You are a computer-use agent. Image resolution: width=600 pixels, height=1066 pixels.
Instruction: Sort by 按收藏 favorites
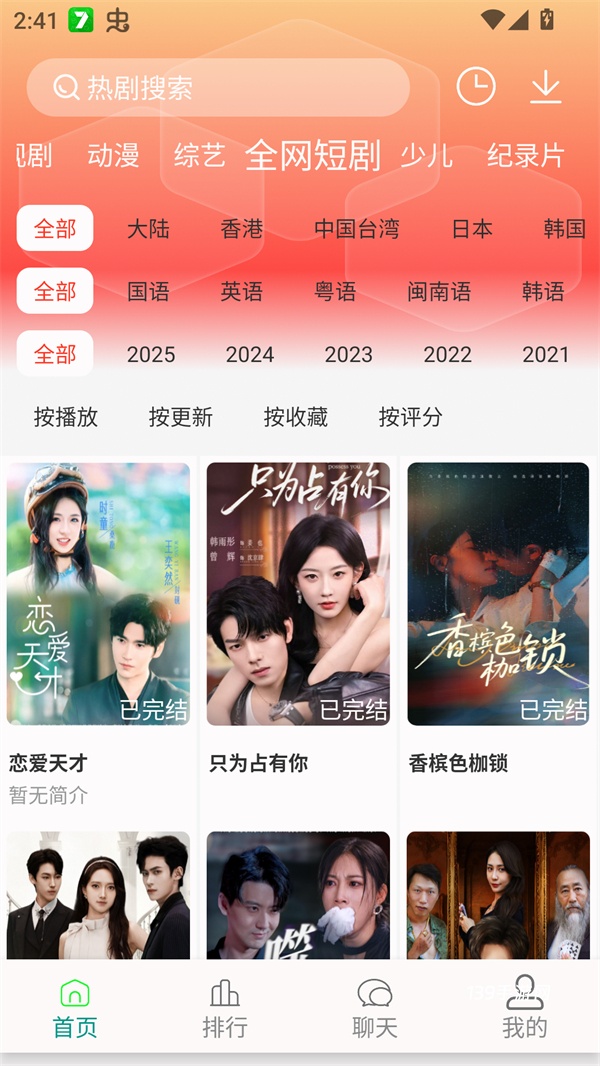(296, 417)
